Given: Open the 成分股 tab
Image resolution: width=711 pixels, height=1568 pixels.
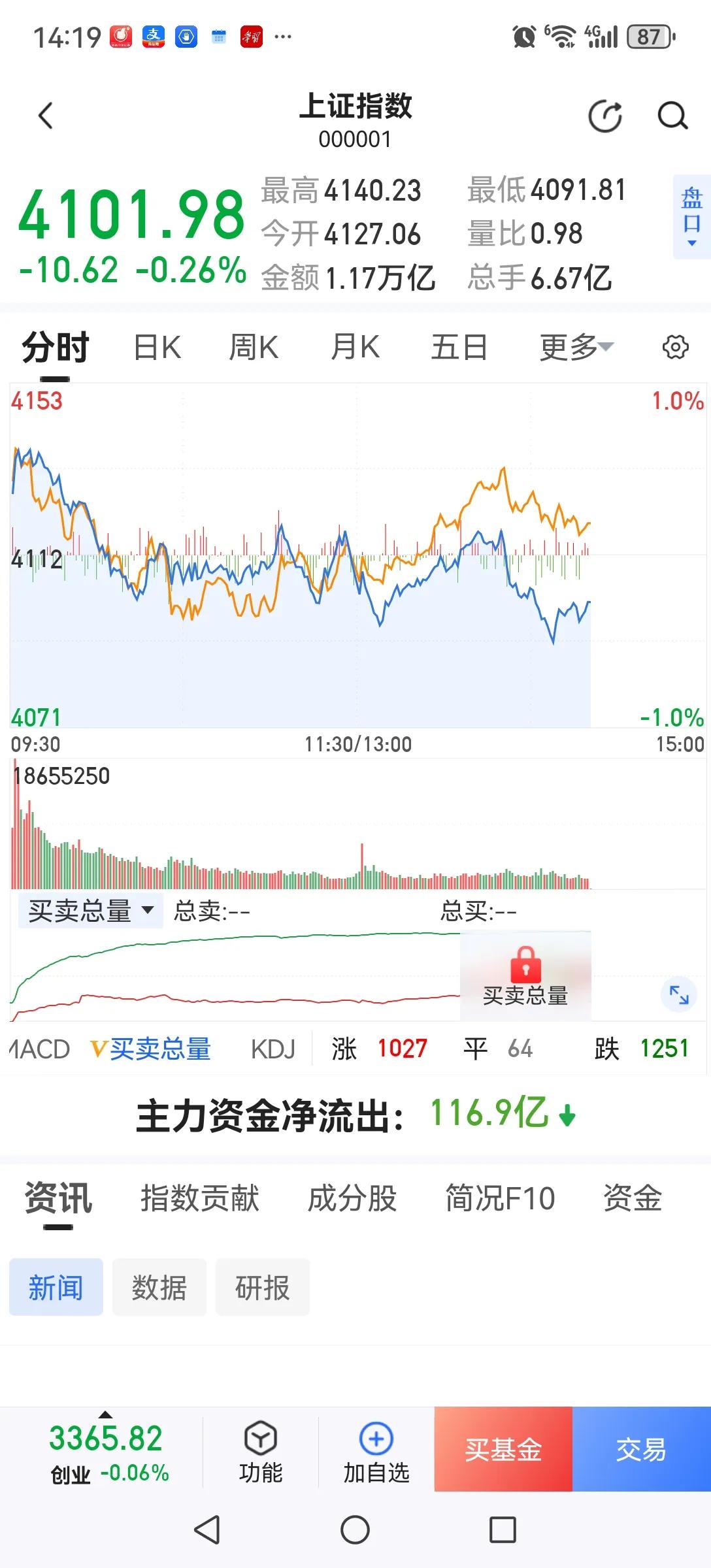Looking at the screenshot, I should [354, 1198].
